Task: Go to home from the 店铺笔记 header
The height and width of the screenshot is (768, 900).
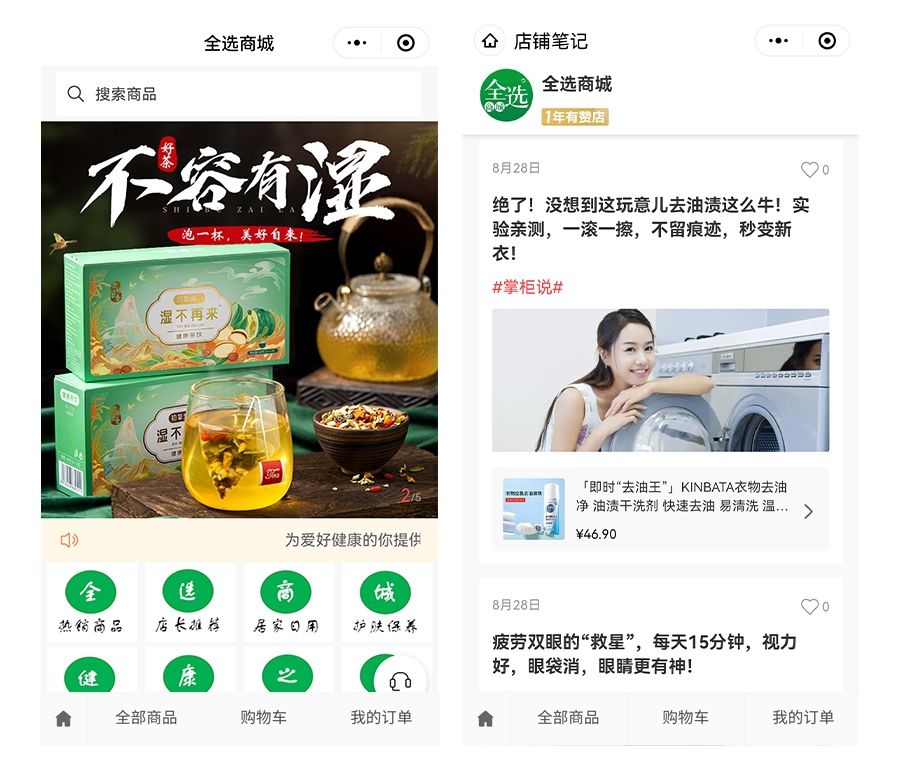Action: [490, 41]
